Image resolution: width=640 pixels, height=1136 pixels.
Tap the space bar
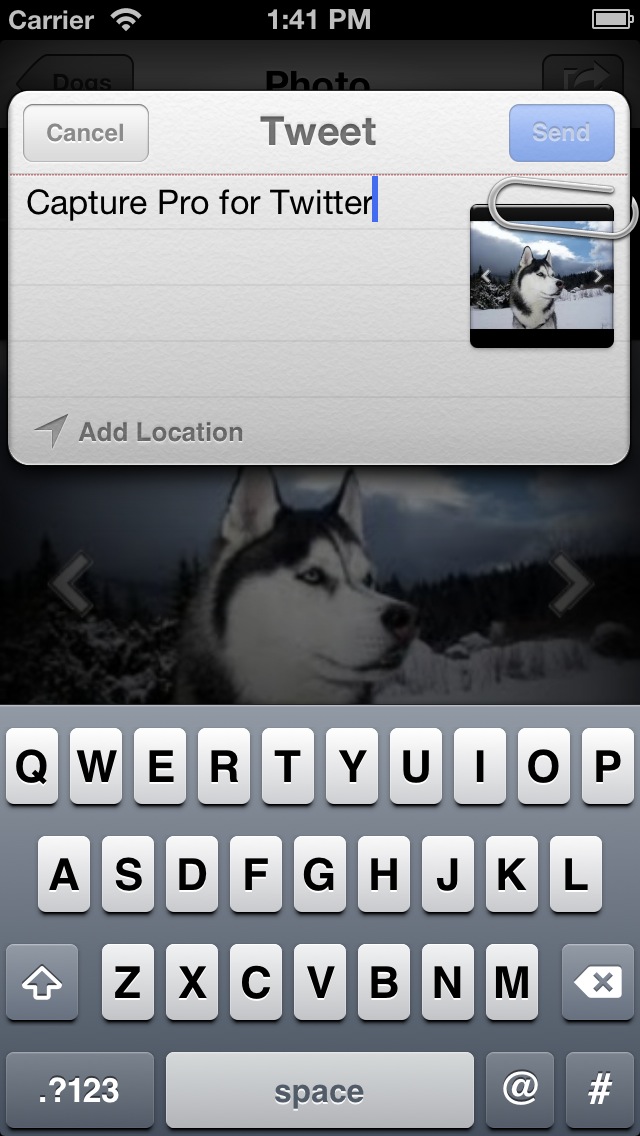coord(320,1090)
